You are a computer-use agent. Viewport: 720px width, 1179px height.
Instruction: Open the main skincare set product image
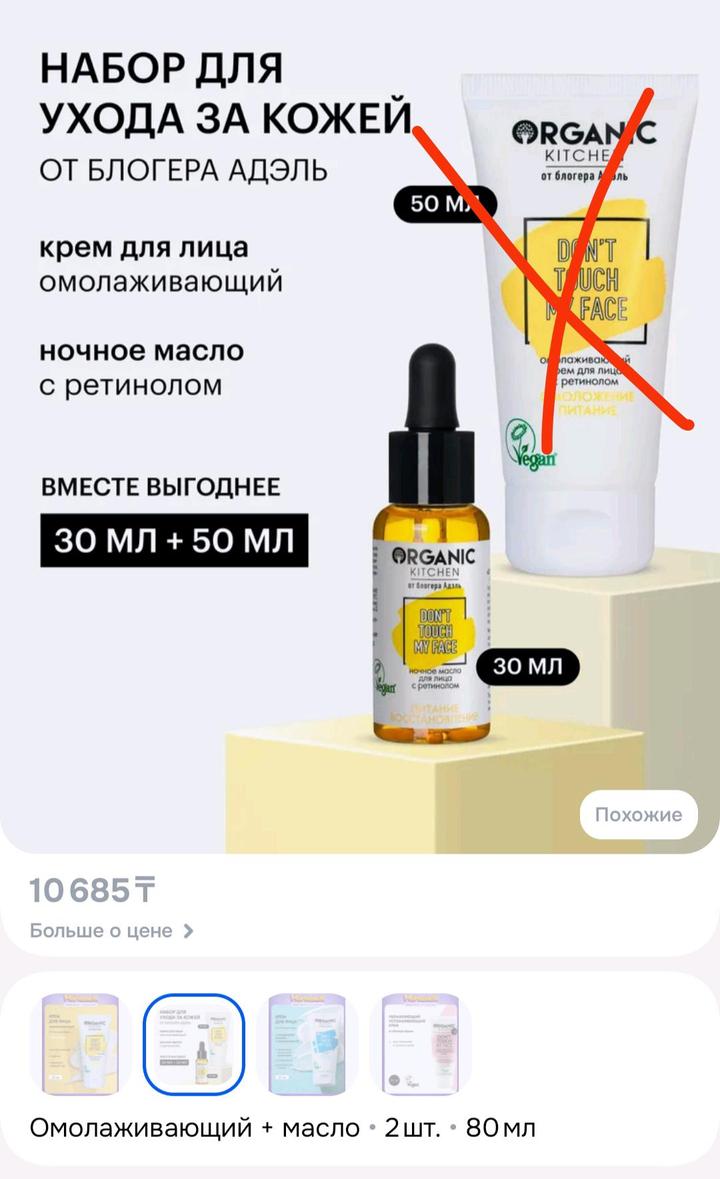tap(360, 420)
